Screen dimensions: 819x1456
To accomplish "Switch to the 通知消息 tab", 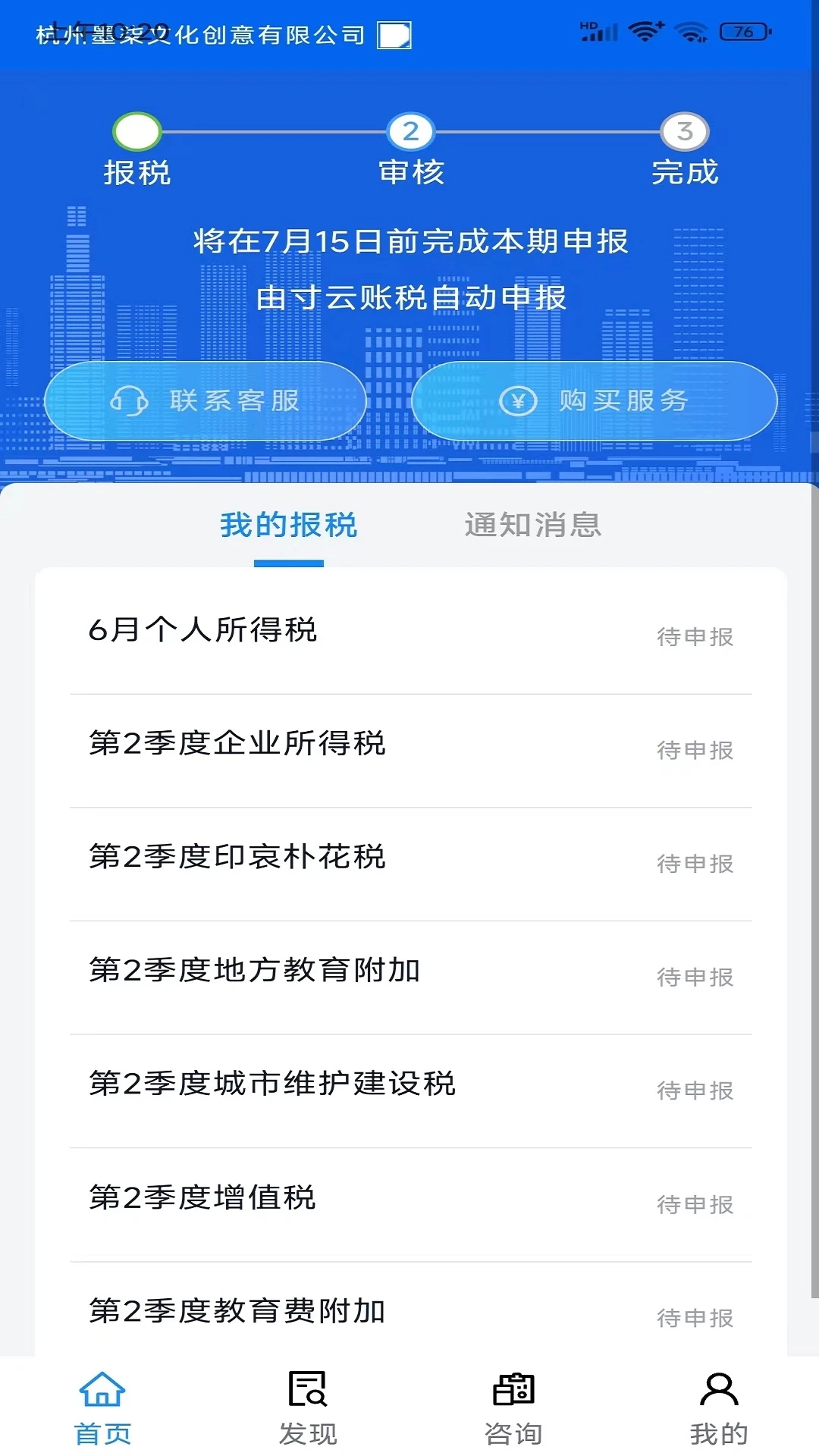I will (x=532, y=525).
